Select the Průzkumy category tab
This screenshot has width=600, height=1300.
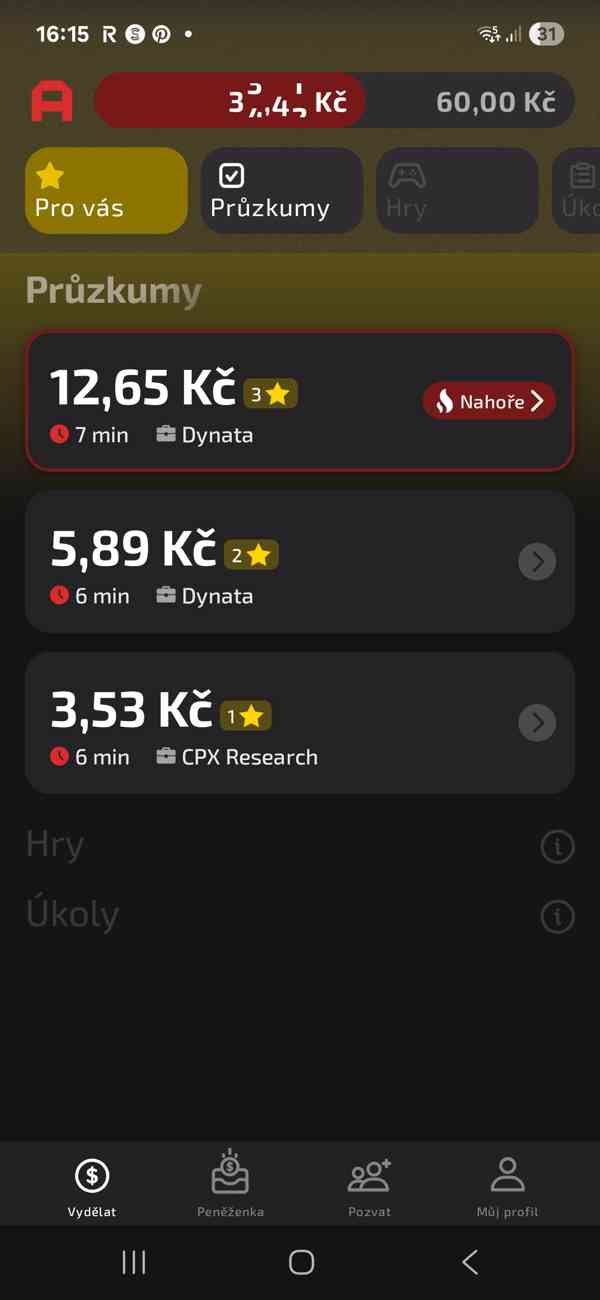tap(281, 191)
